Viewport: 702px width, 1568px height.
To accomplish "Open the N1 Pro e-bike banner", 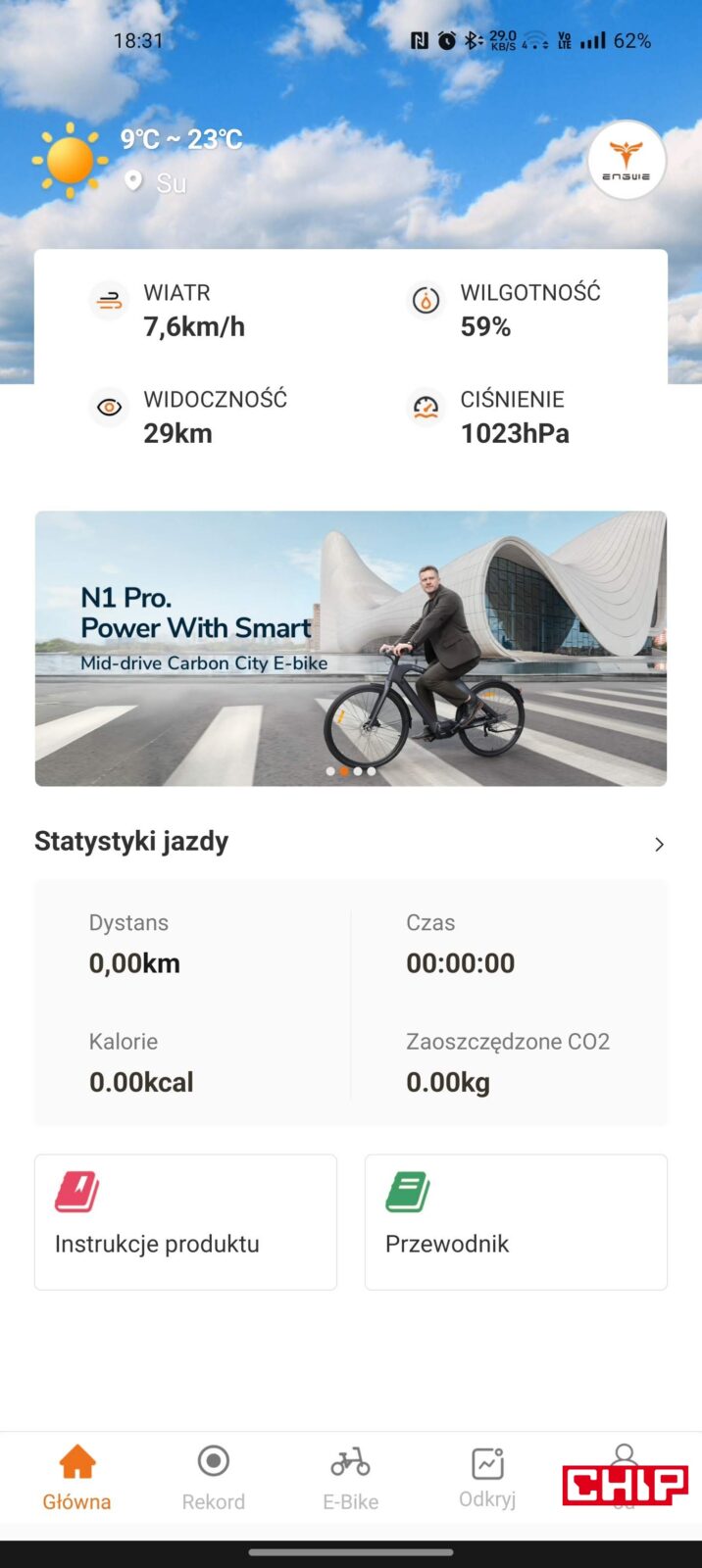I will (351, 648).
